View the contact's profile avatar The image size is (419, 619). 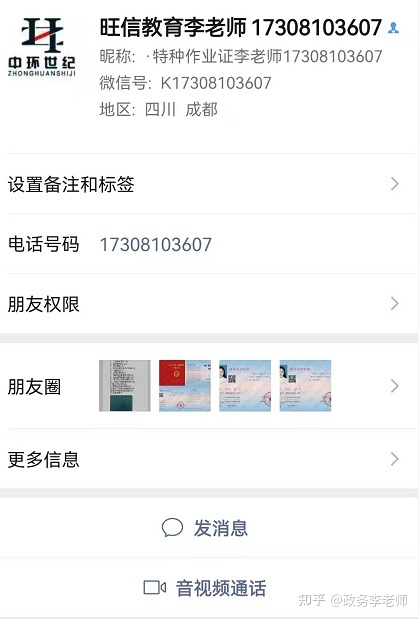42,47
